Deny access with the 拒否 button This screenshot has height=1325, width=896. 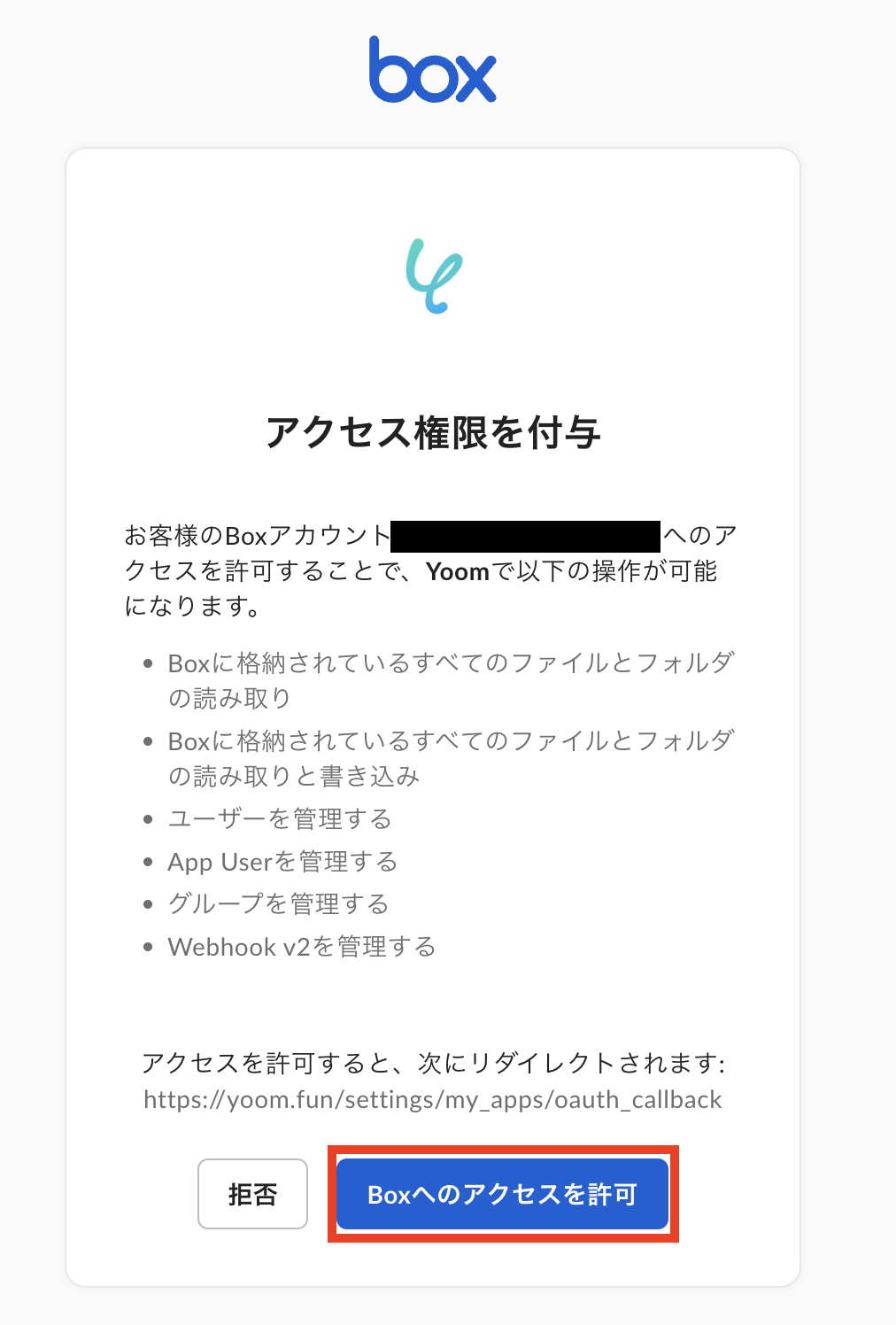pyautogui.click(x=252, y=1194)
